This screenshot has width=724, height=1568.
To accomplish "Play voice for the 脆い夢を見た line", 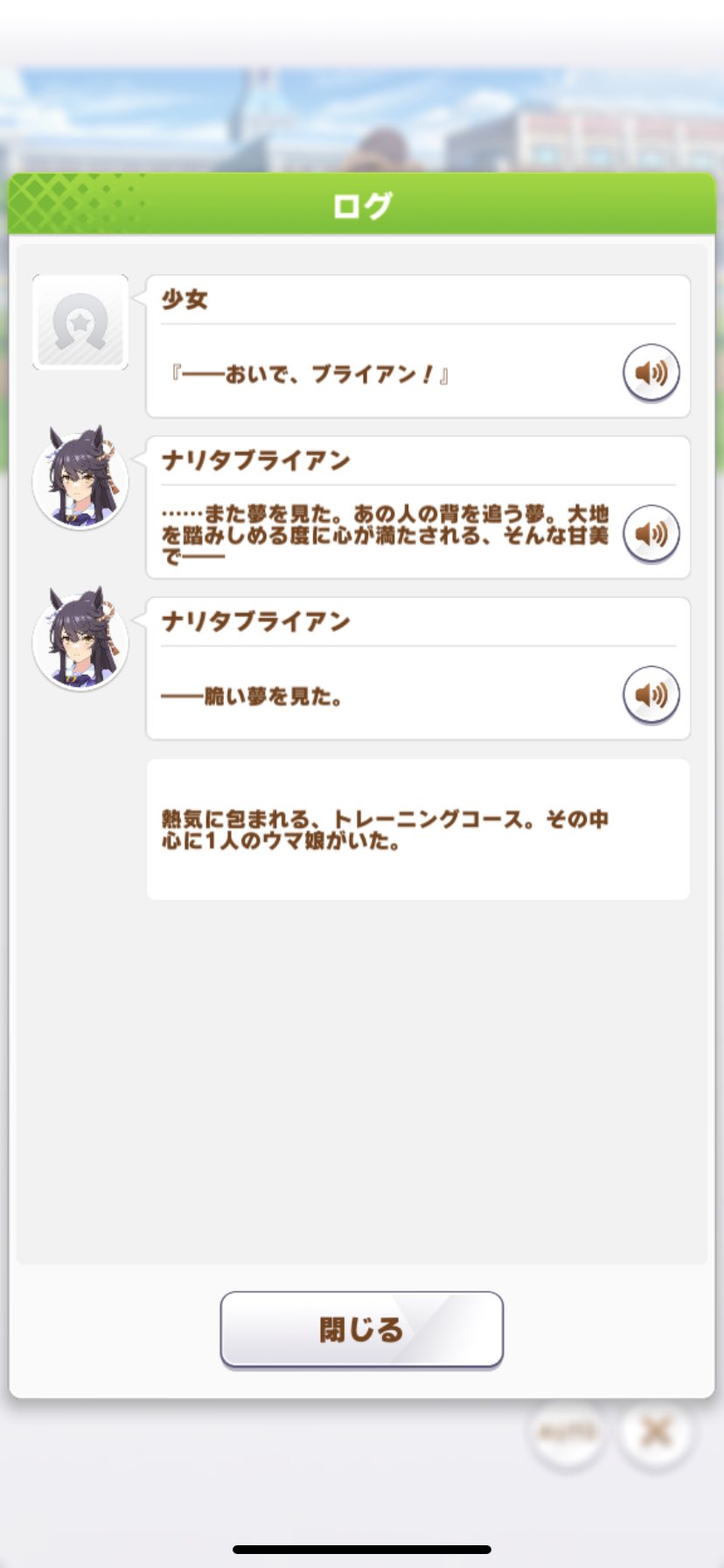I will point(651,695).
